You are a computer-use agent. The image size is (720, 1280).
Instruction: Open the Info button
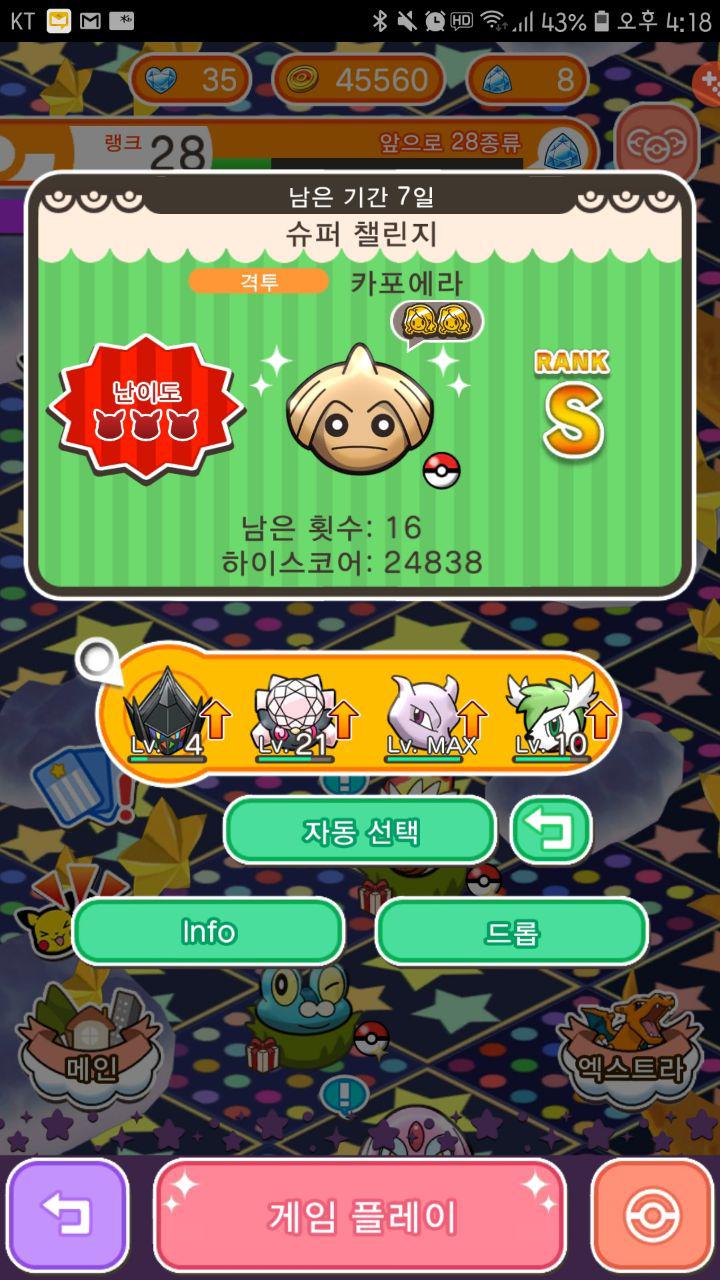pyautogui.click(x=208, y=932)
